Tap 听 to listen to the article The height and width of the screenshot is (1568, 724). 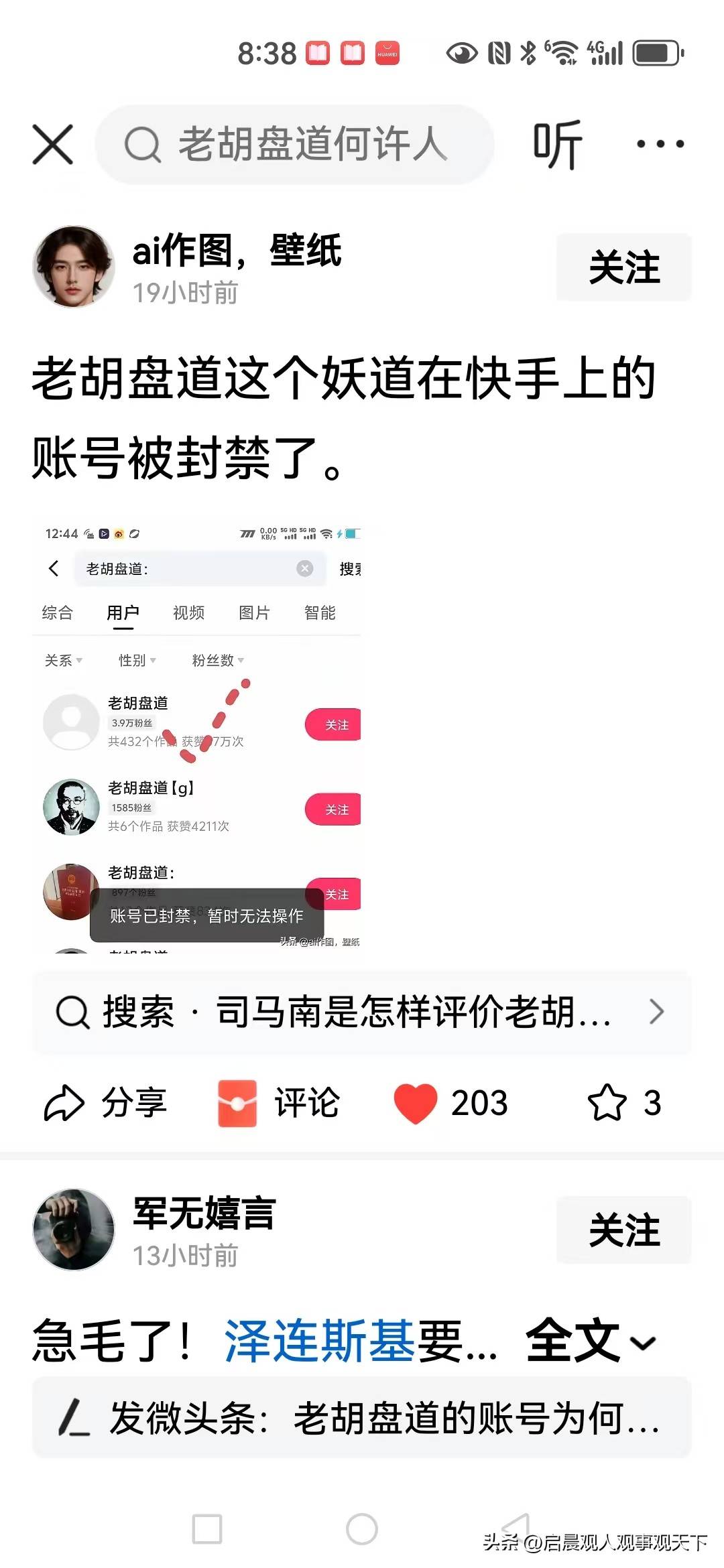pos(557,144)
